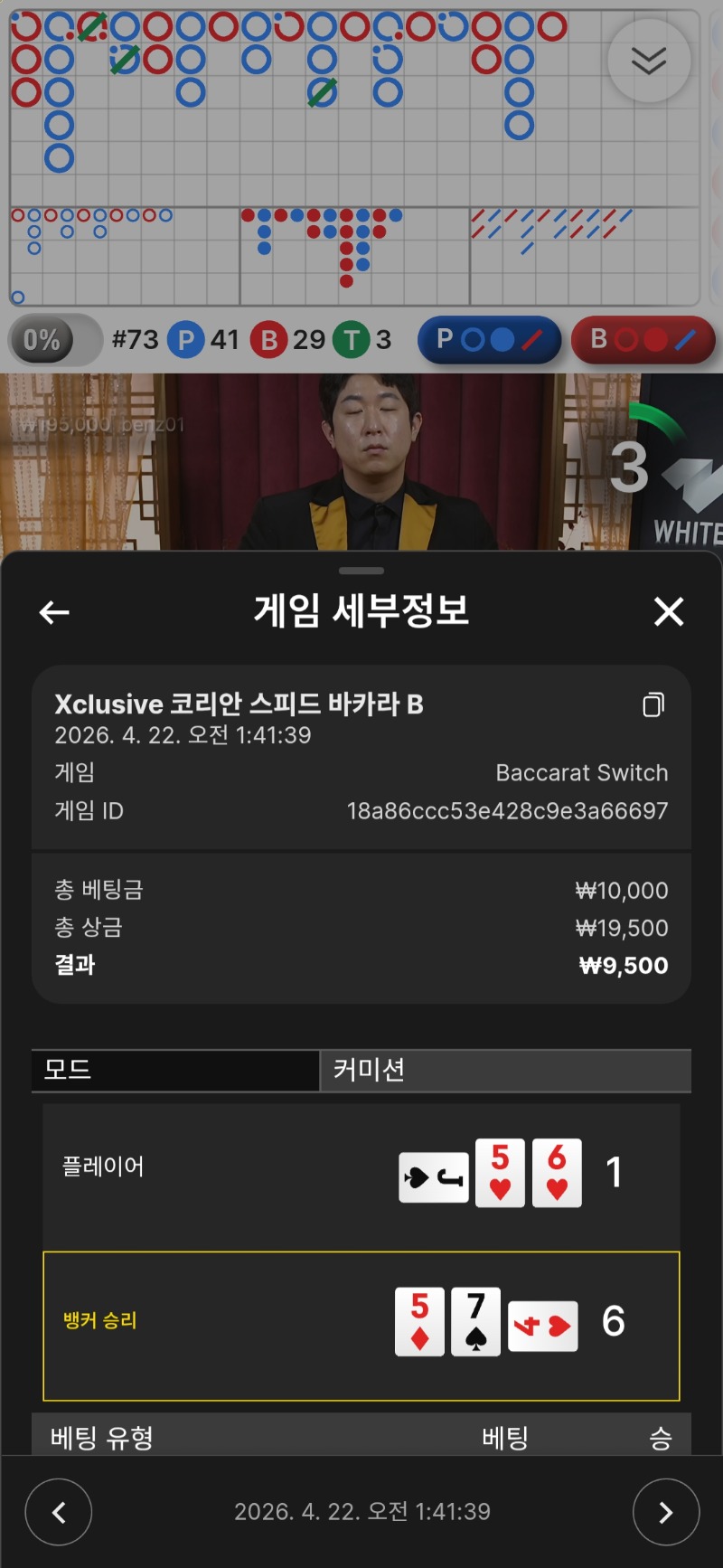View the previous game record
Image resolution: width=723 pixels, height=1568 pixels.
click(59, 1512)
